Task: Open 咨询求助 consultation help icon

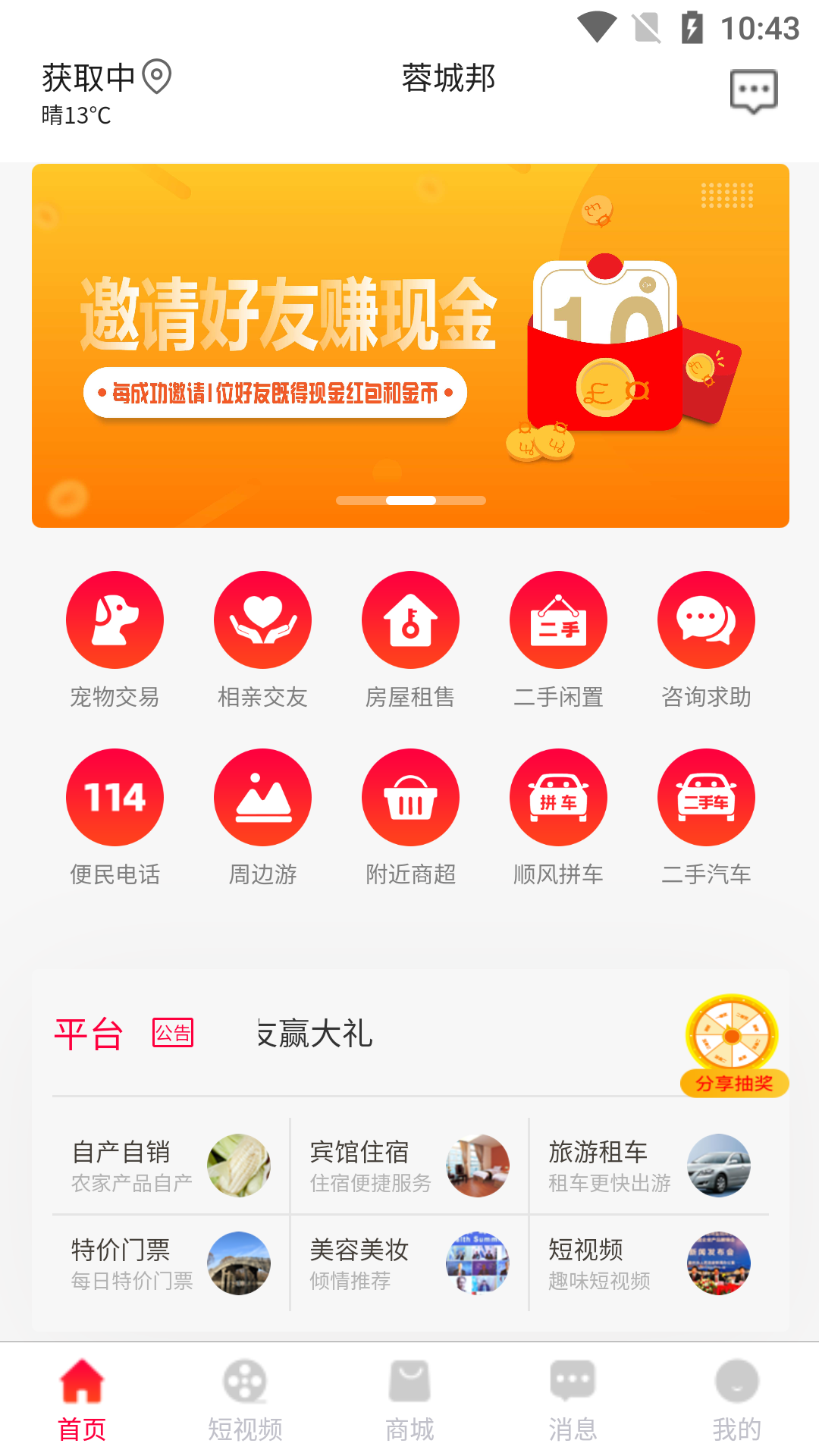Action: [706, 620]
